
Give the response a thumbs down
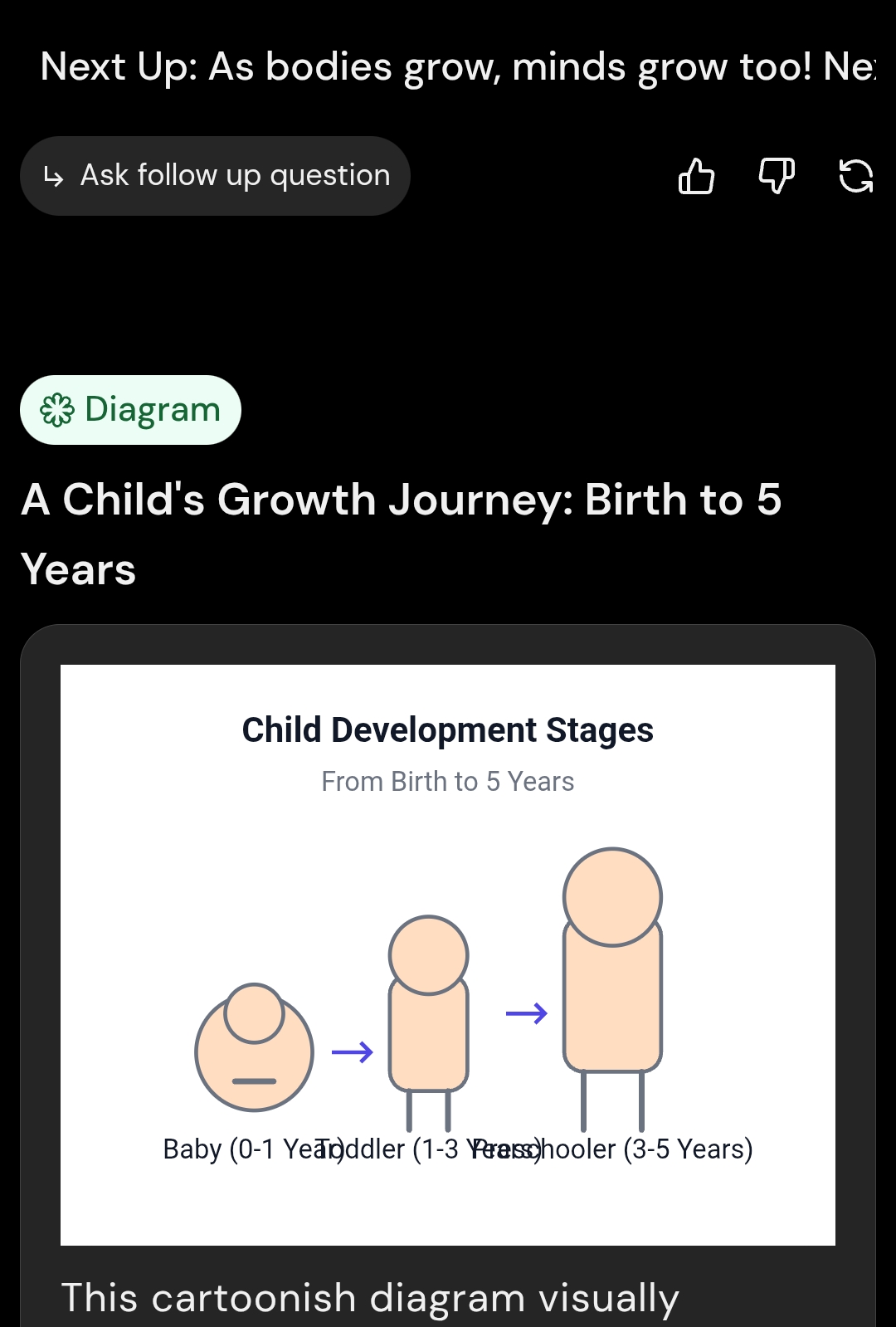tap(777, 176)
